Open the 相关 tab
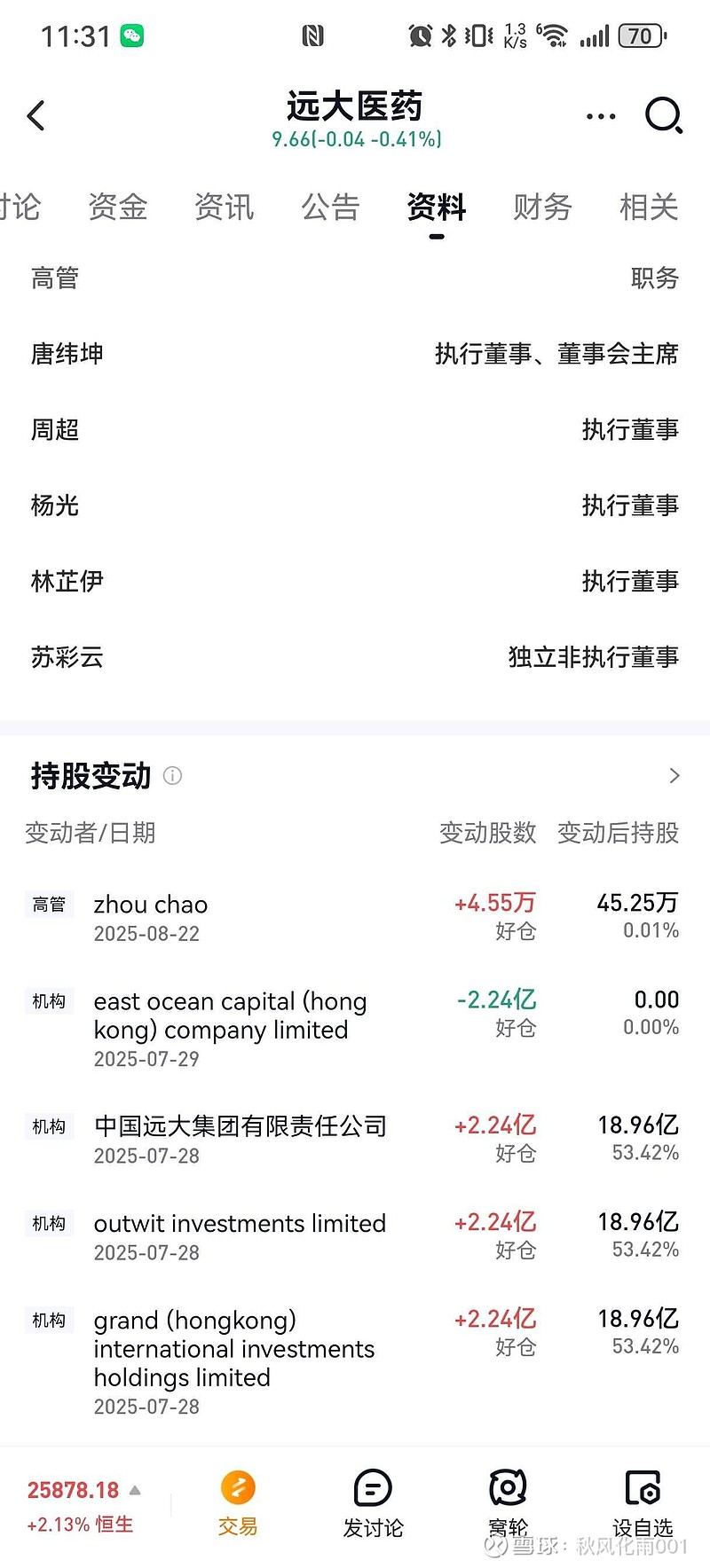 pyautogui.click(x=649, y=208)
